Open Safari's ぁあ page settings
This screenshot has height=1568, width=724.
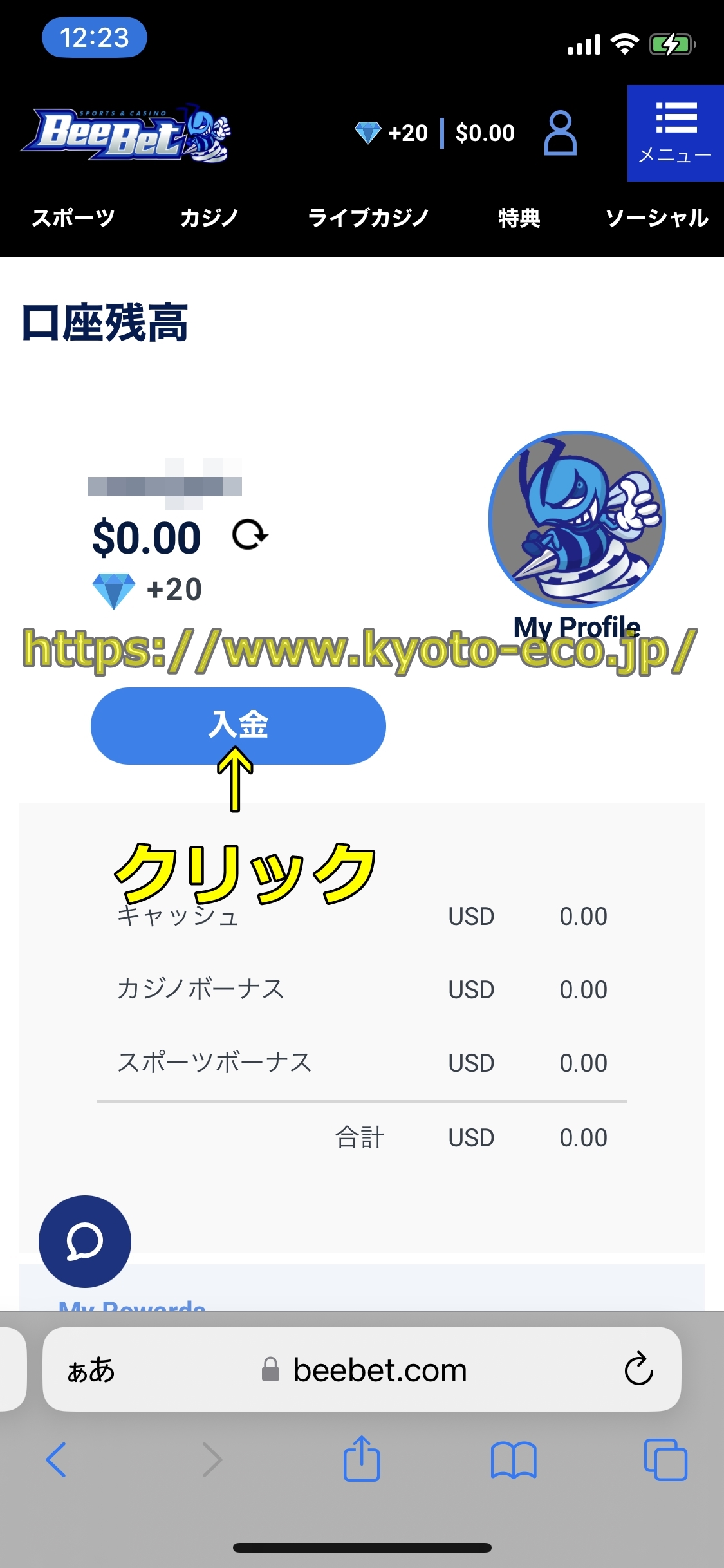point(91,1370)
